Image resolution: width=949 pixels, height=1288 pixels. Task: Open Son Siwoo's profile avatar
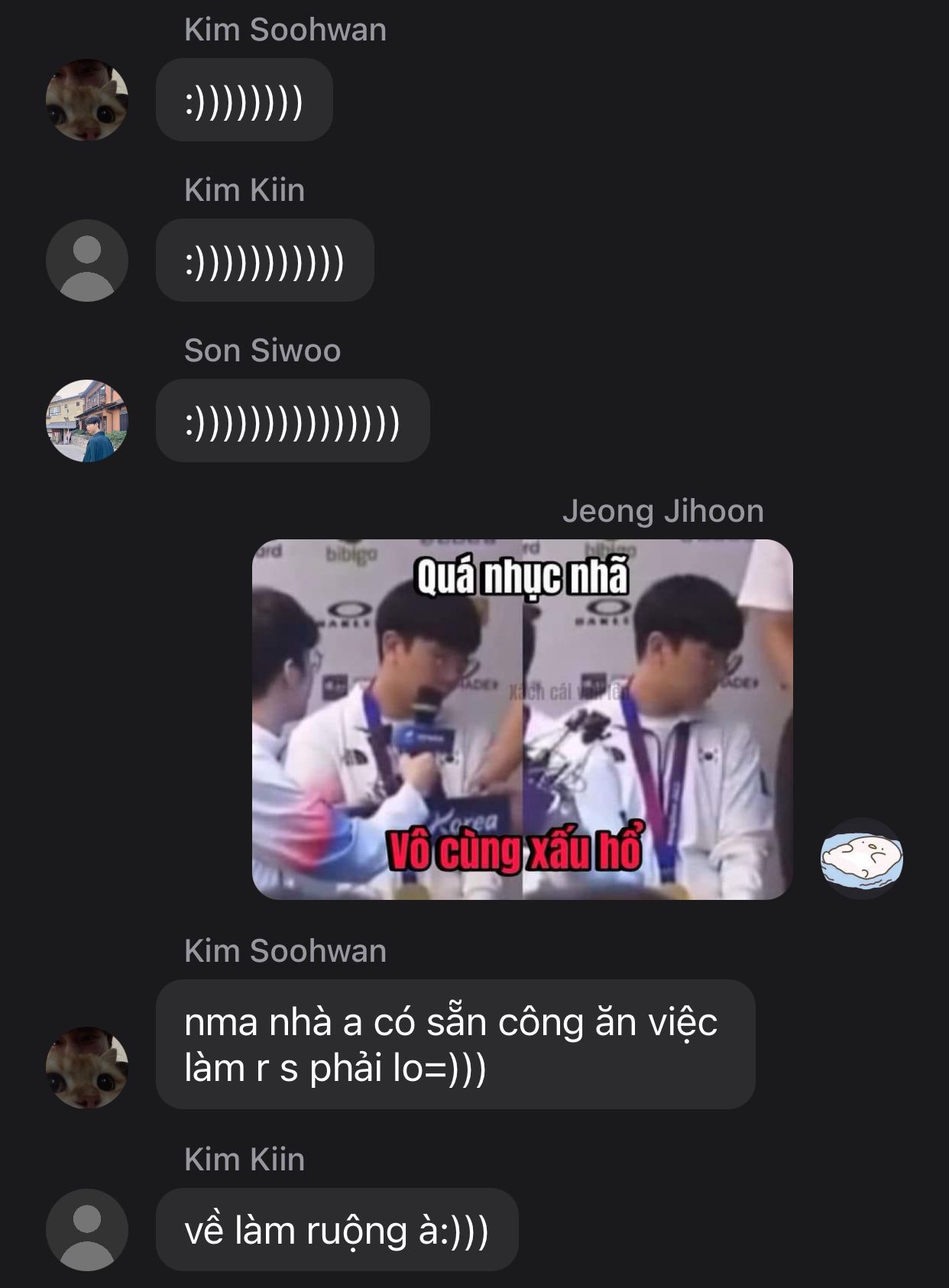pyautogui.click(x=86, y=421)
